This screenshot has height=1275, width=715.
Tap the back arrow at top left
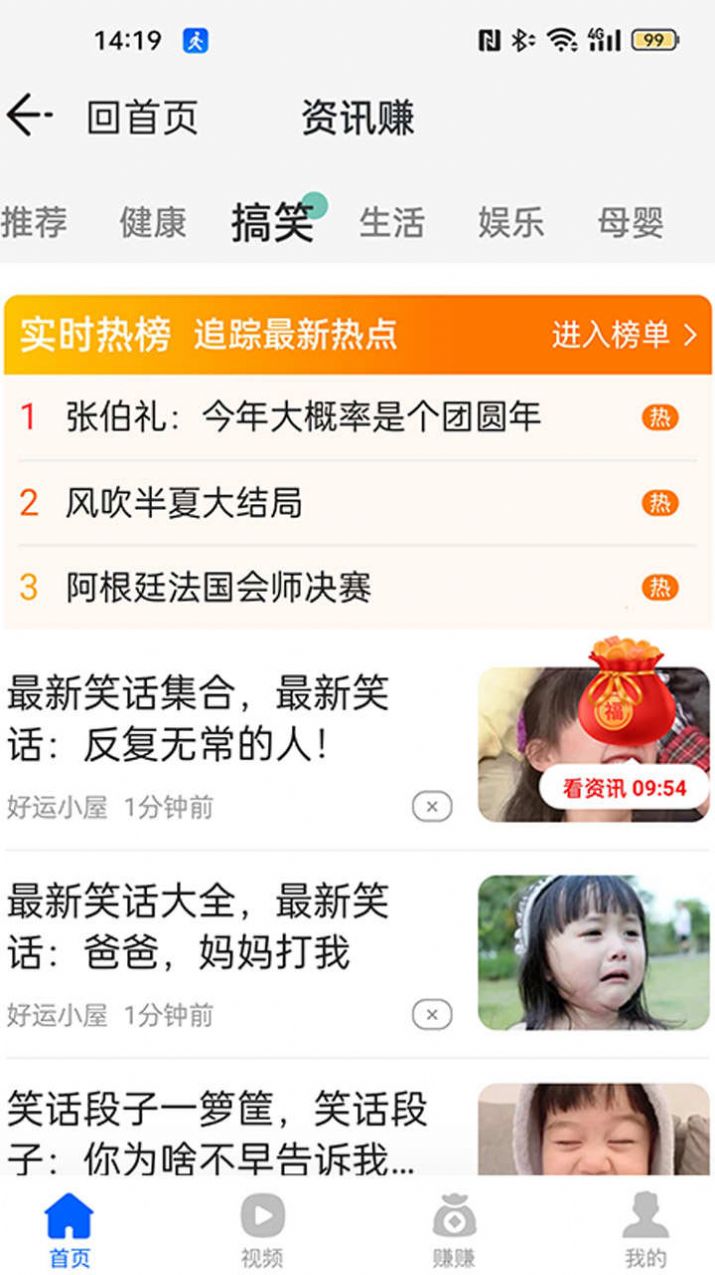tap(27, 117)
